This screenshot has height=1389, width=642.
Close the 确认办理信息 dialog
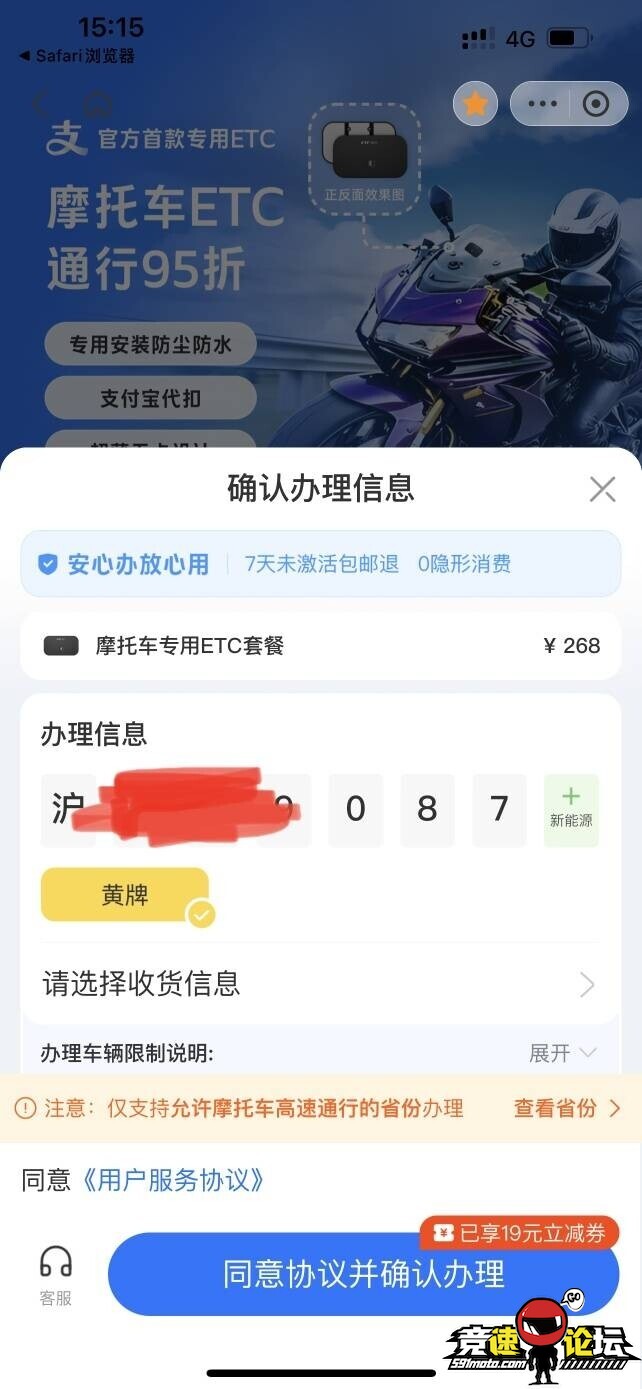[x=602, y=489]
